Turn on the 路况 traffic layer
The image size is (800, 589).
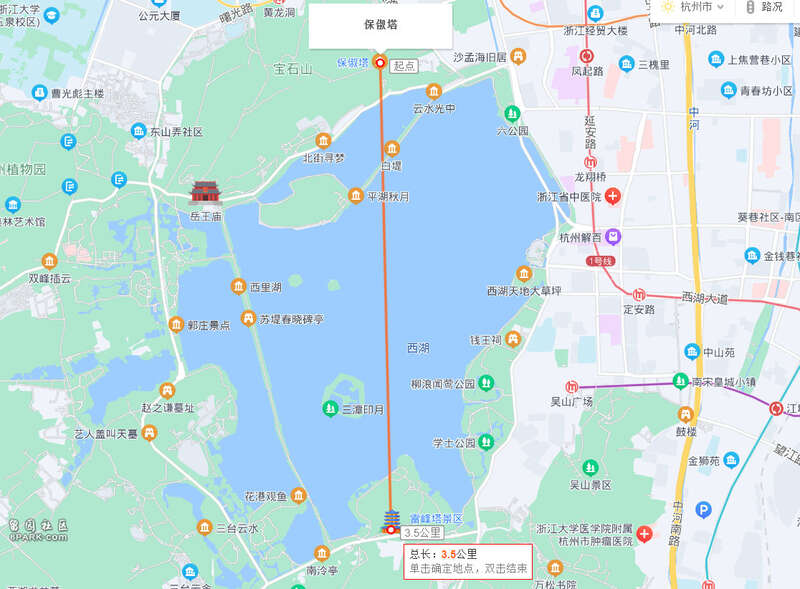[764, 7]
